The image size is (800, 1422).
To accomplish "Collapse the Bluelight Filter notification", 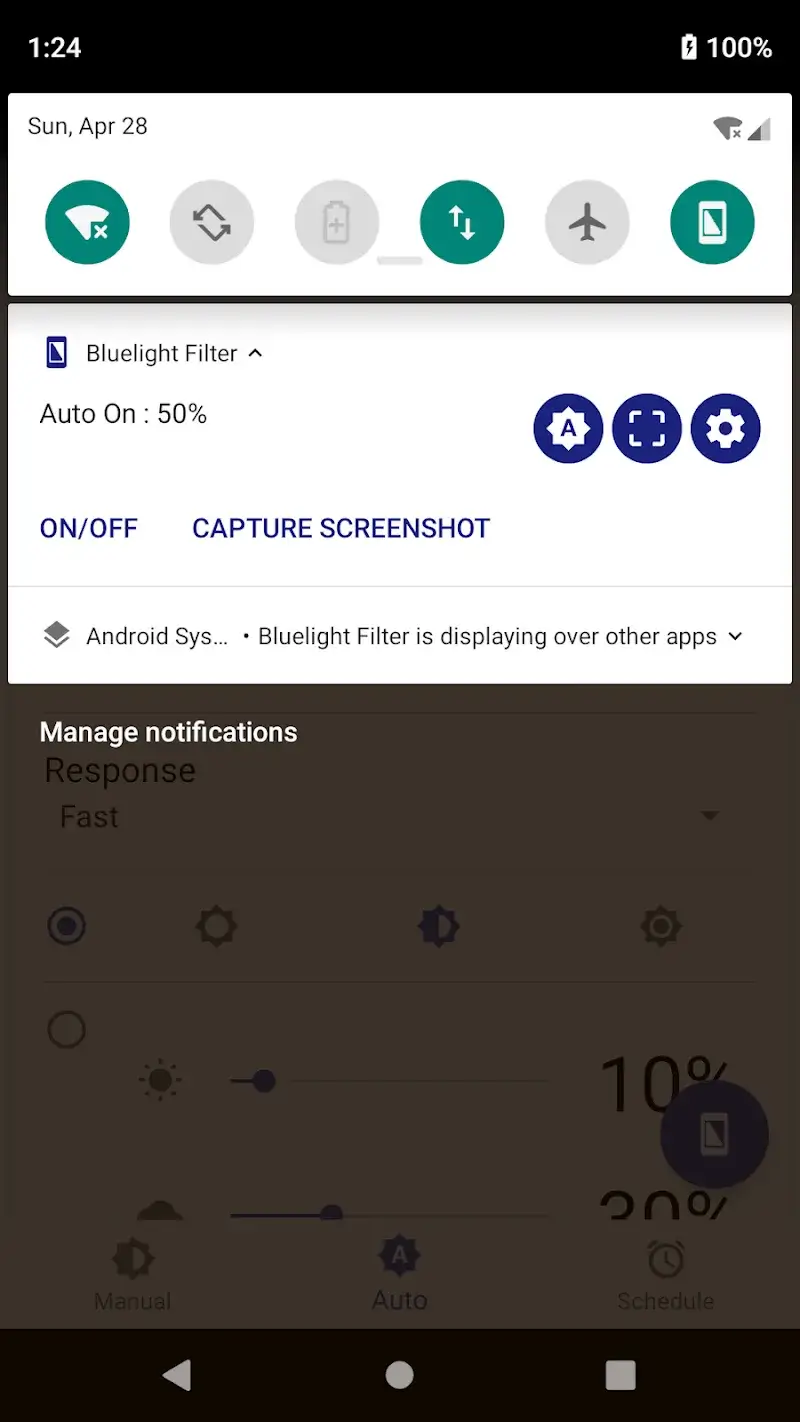I will (x=255, y=353).
